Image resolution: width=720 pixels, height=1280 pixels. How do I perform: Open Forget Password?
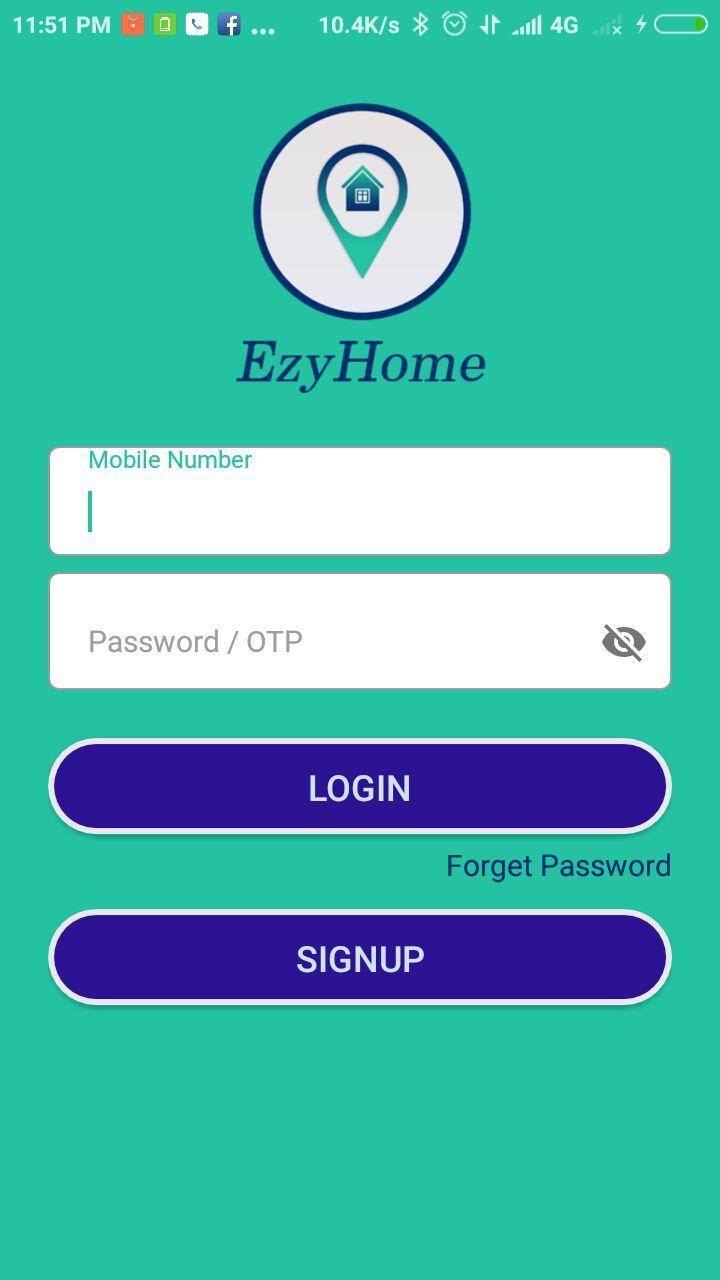557,866
